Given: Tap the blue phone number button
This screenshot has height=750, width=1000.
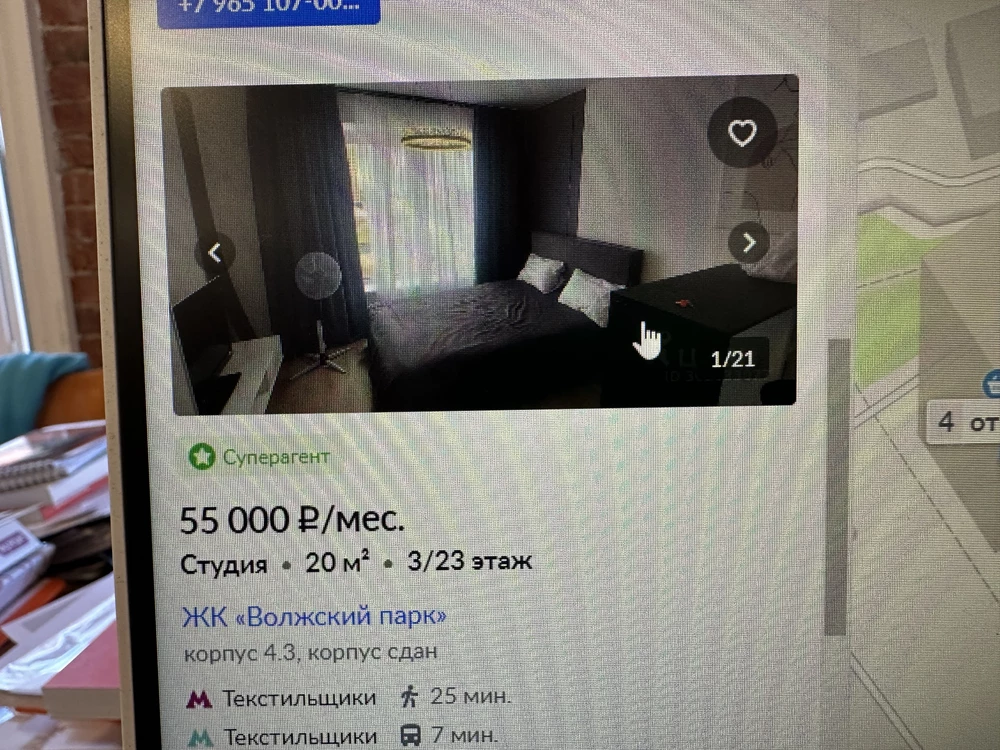Looking at the screenshot, I should (269, 8).
